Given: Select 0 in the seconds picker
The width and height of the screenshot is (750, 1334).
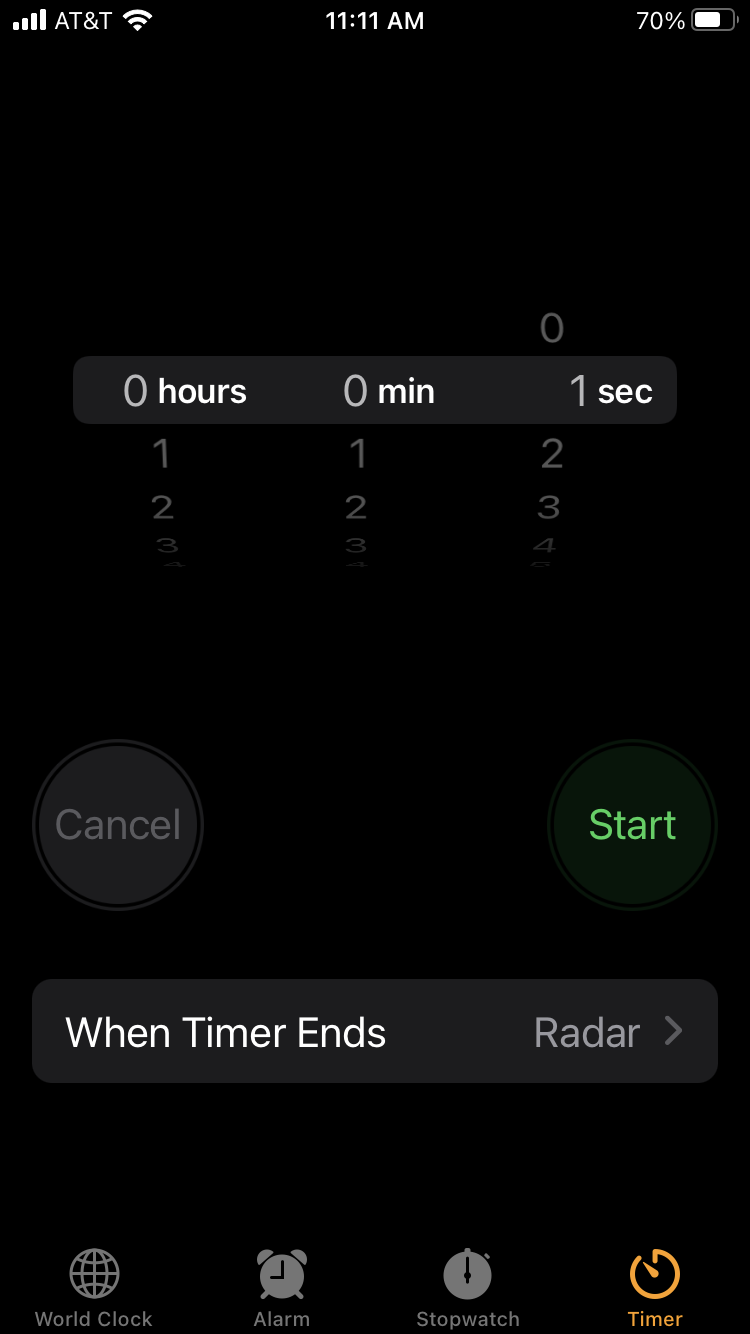Looking at the screenshot, I should (552, 328).
